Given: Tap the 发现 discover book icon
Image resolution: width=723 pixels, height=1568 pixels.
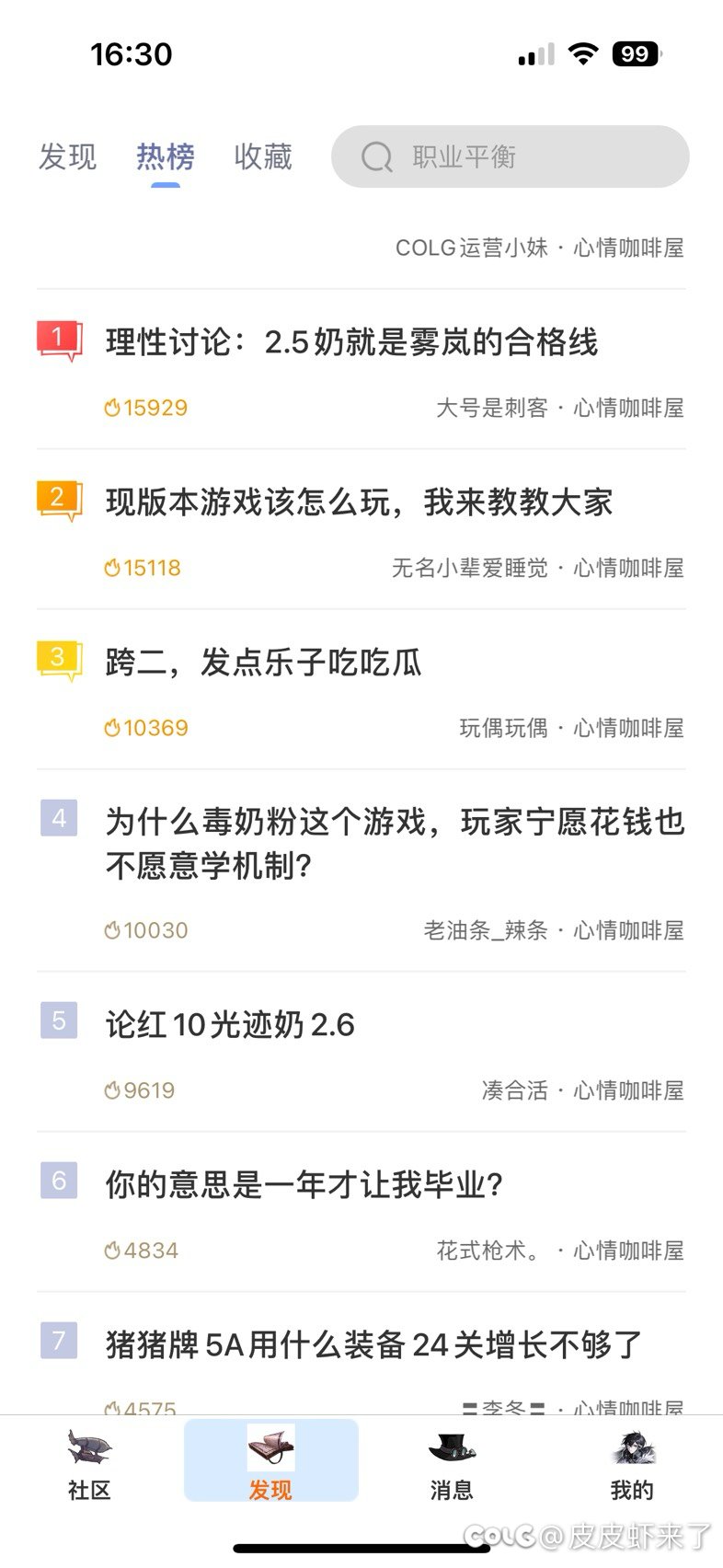Looking at the screenshot, I should tap(270, 1449).
